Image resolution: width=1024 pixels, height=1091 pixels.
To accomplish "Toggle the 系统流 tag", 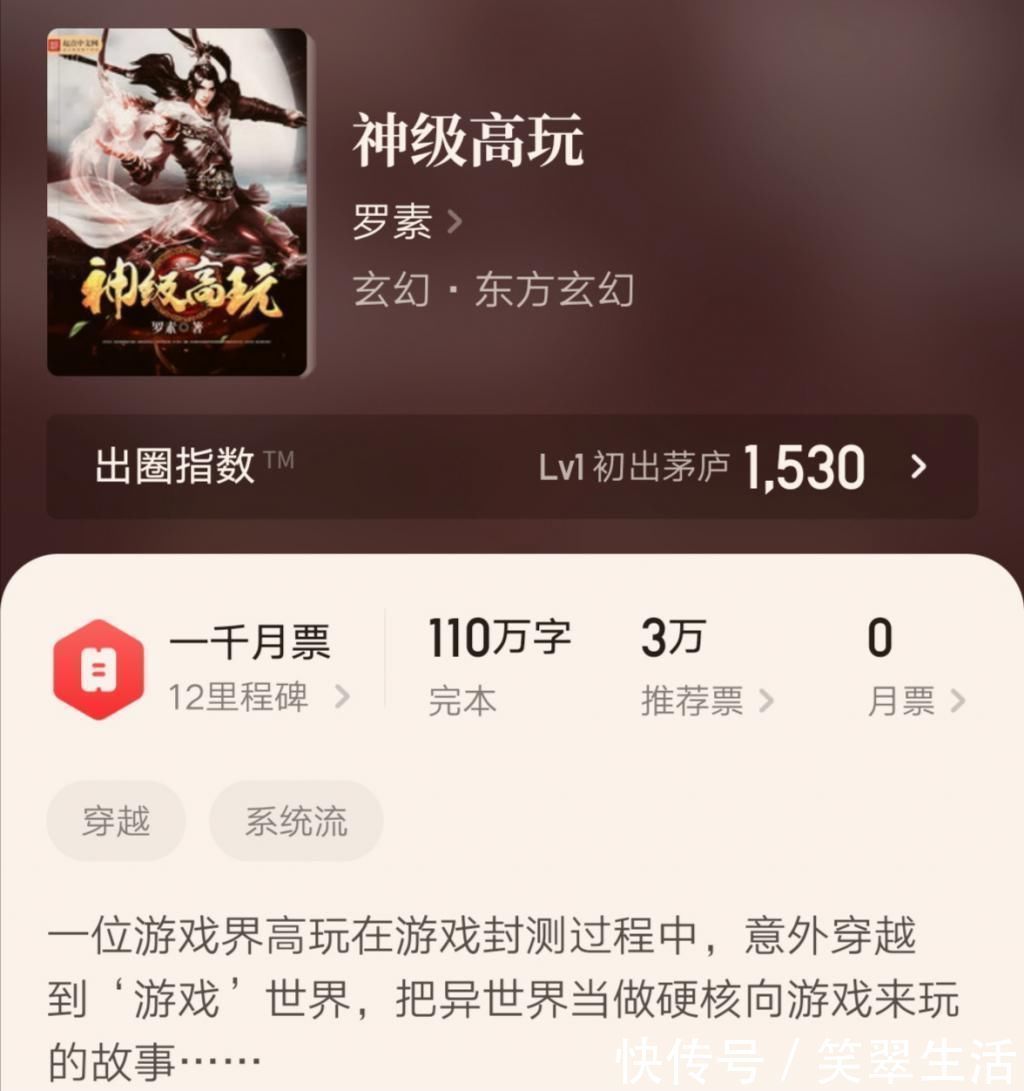I will coord(295,820).
